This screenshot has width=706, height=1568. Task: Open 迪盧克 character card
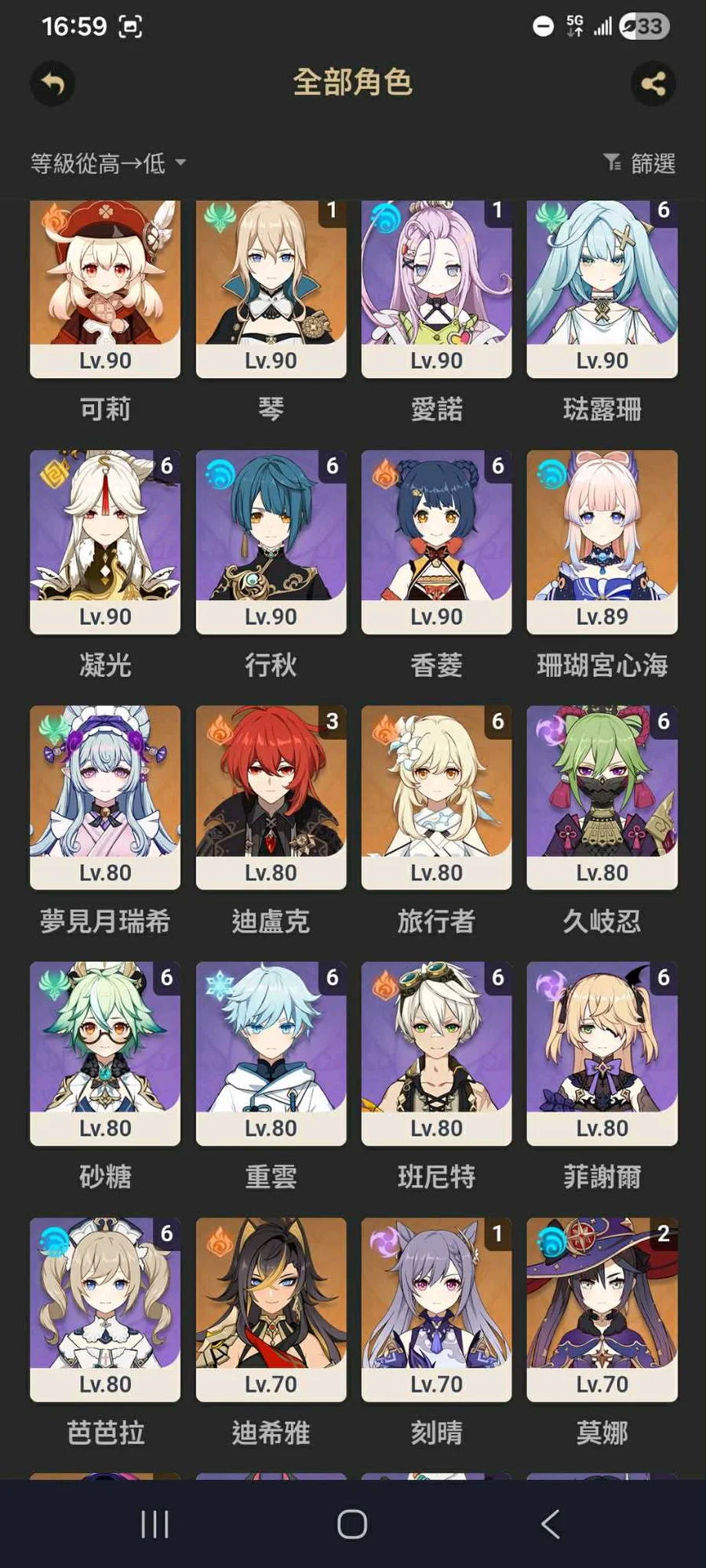271,797
